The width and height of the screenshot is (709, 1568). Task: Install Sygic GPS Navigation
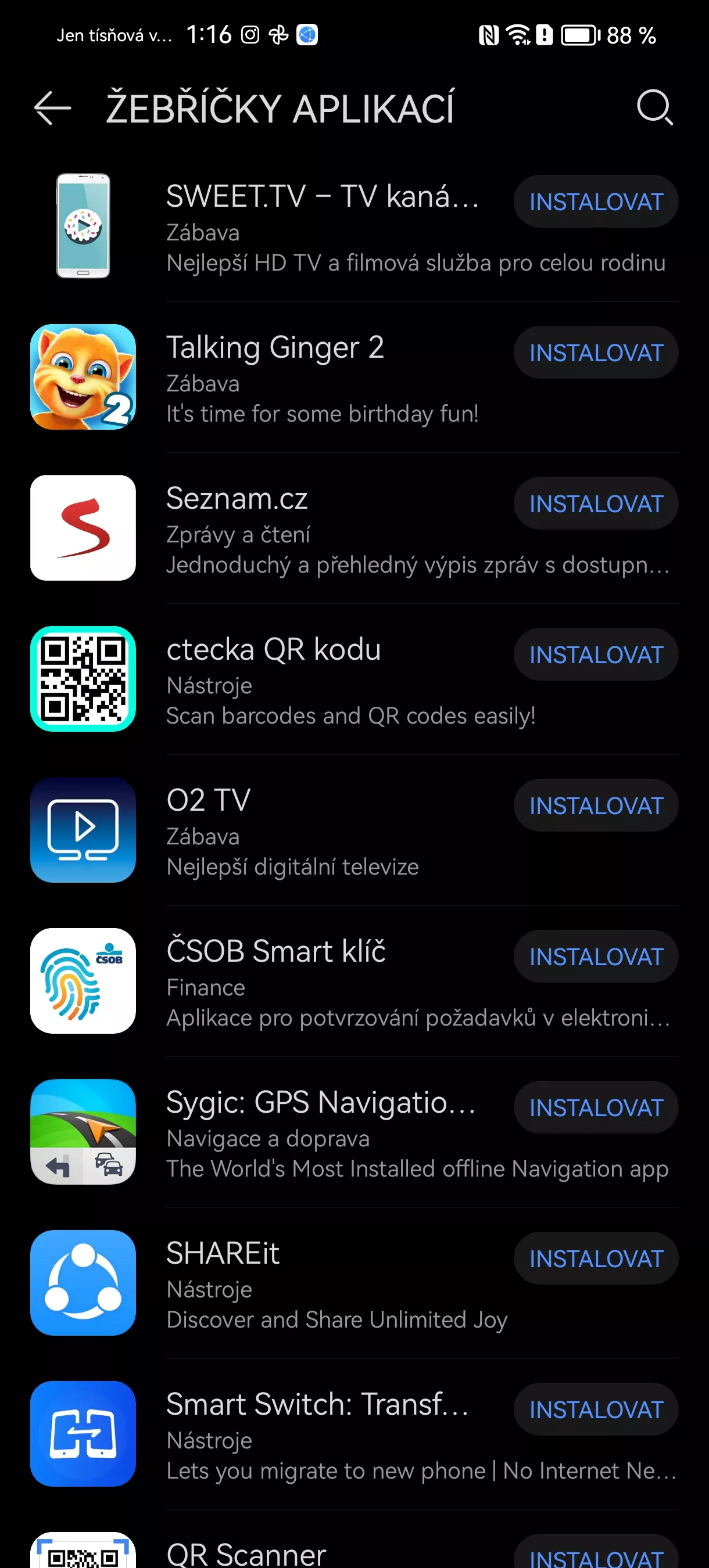coord(596,1107)
